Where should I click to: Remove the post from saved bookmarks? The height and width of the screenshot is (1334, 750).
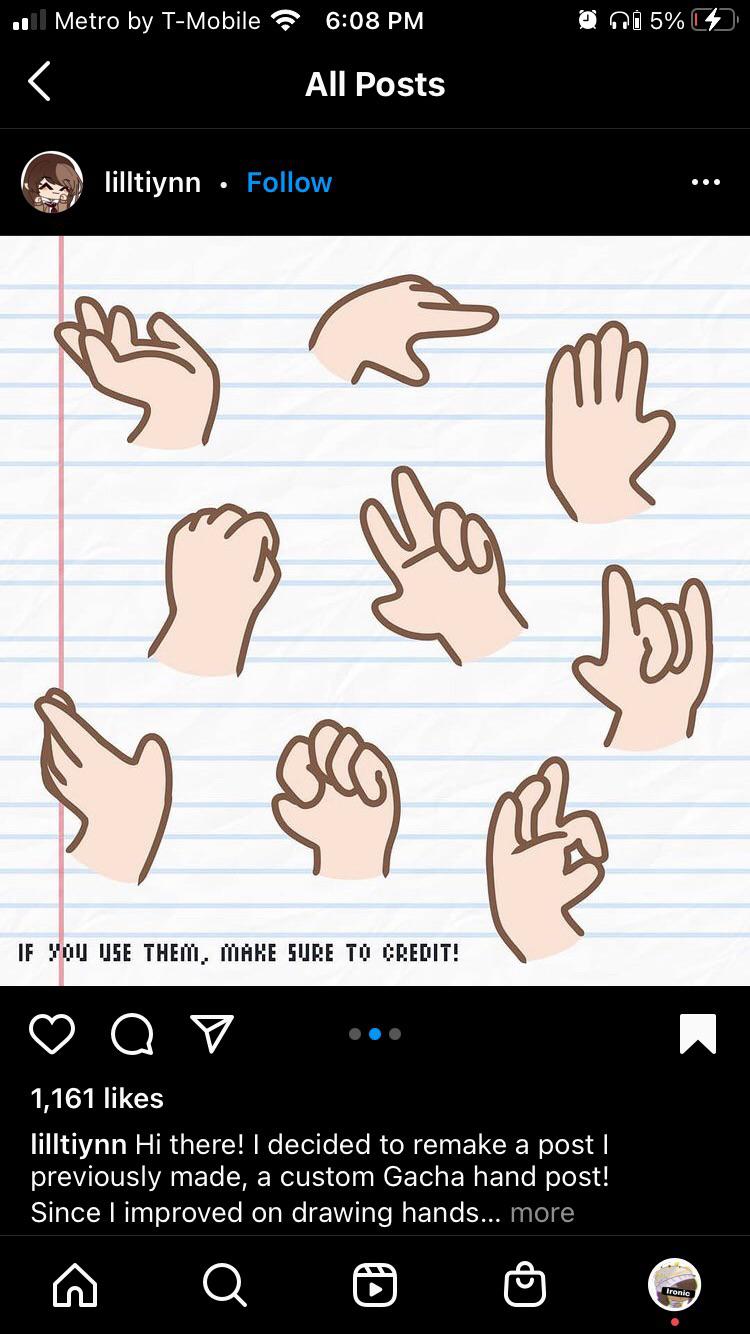click(x=697, y=1034)
